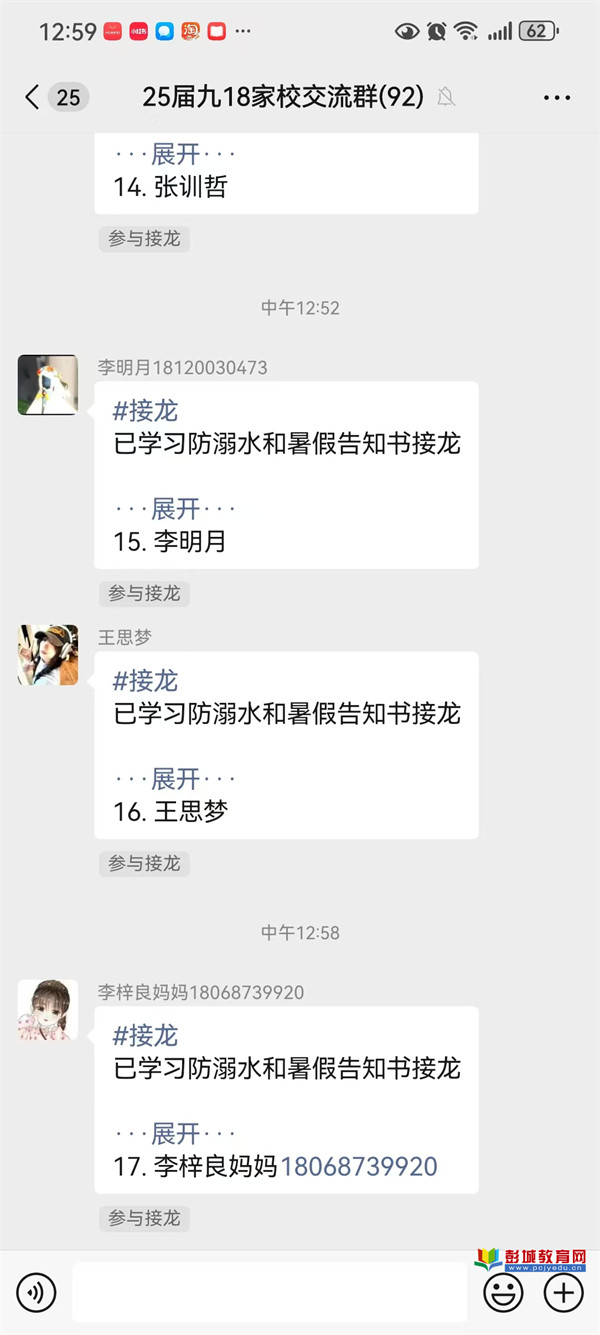
Task: Tap the phone number link 18068739920
Action: point(359,1166)
